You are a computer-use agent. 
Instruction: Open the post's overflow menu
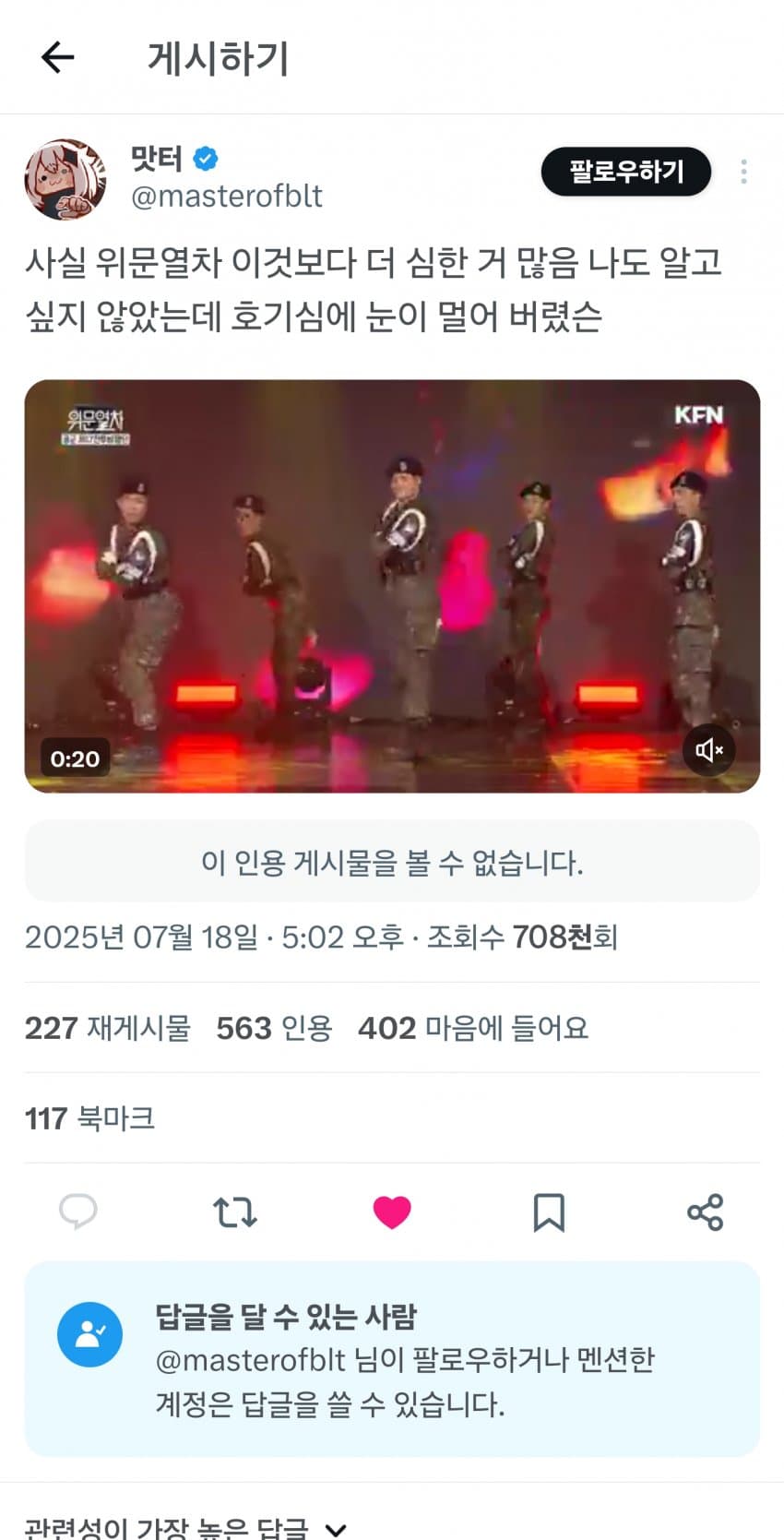pyautogui.click(x=743, y=172)
